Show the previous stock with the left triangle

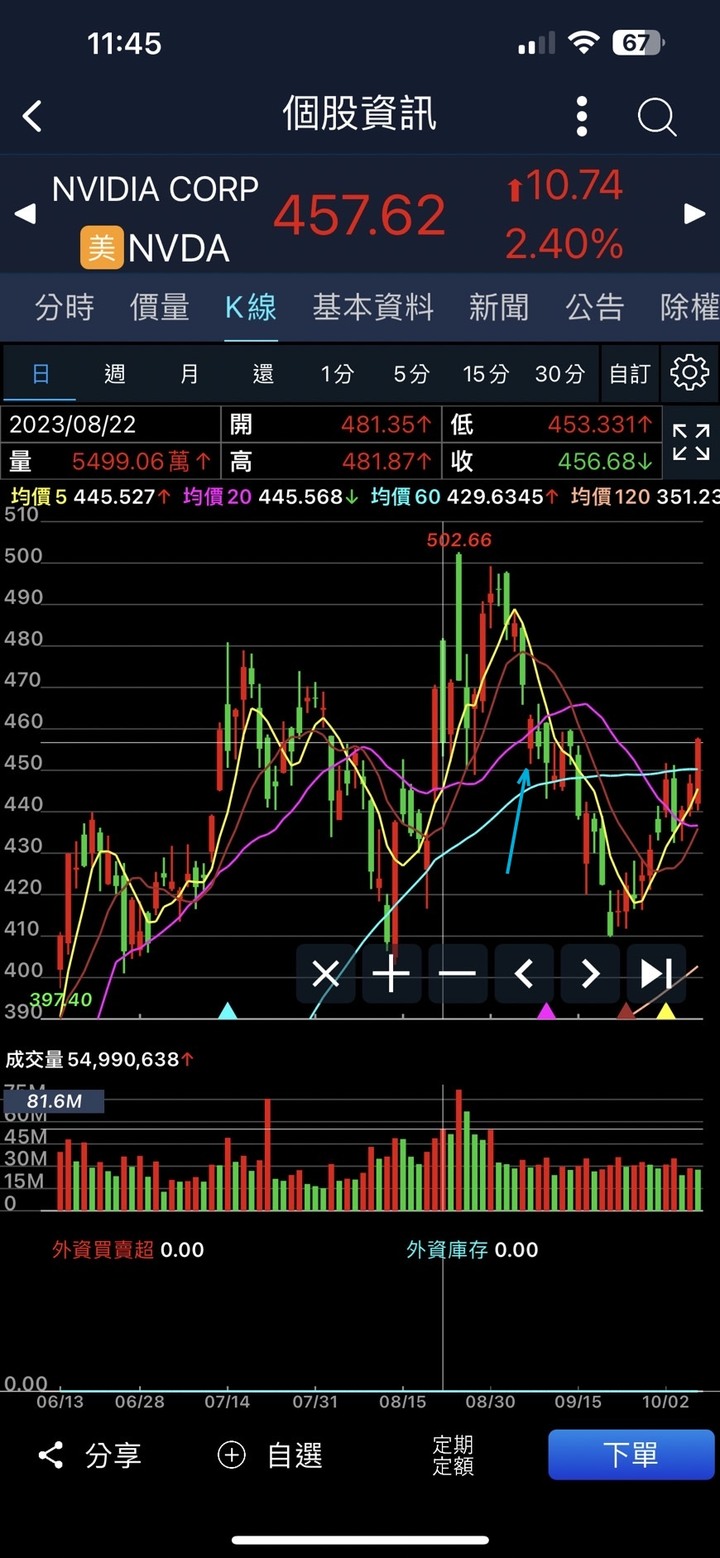[25, 214]
